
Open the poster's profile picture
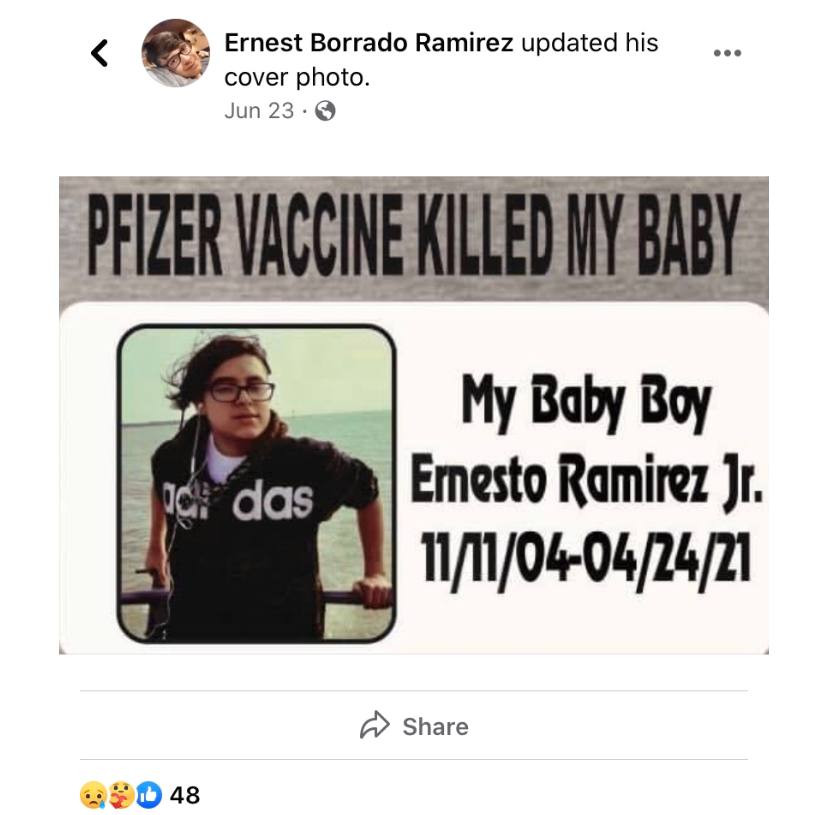coord(176,53)
